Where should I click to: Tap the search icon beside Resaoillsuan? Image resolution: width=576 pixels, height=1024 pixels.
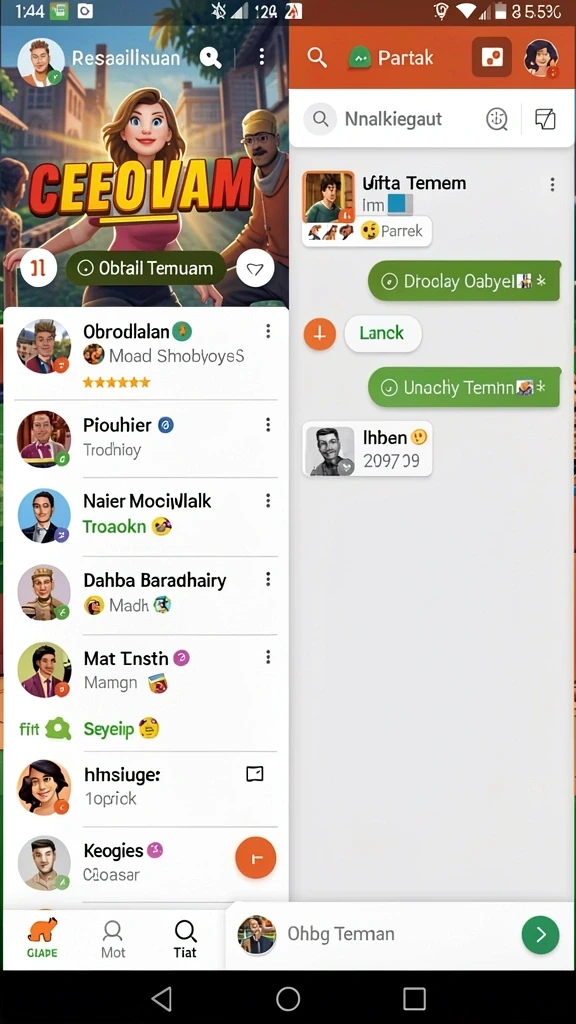tap(210, 57)
